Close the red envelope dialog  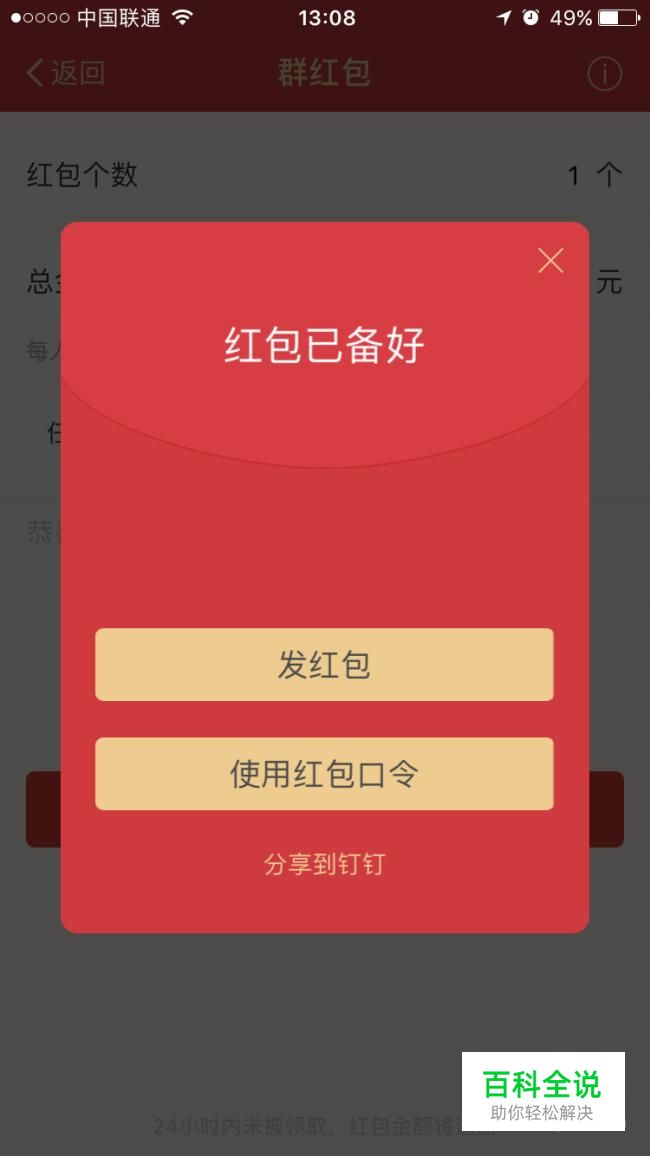point(551,260)
